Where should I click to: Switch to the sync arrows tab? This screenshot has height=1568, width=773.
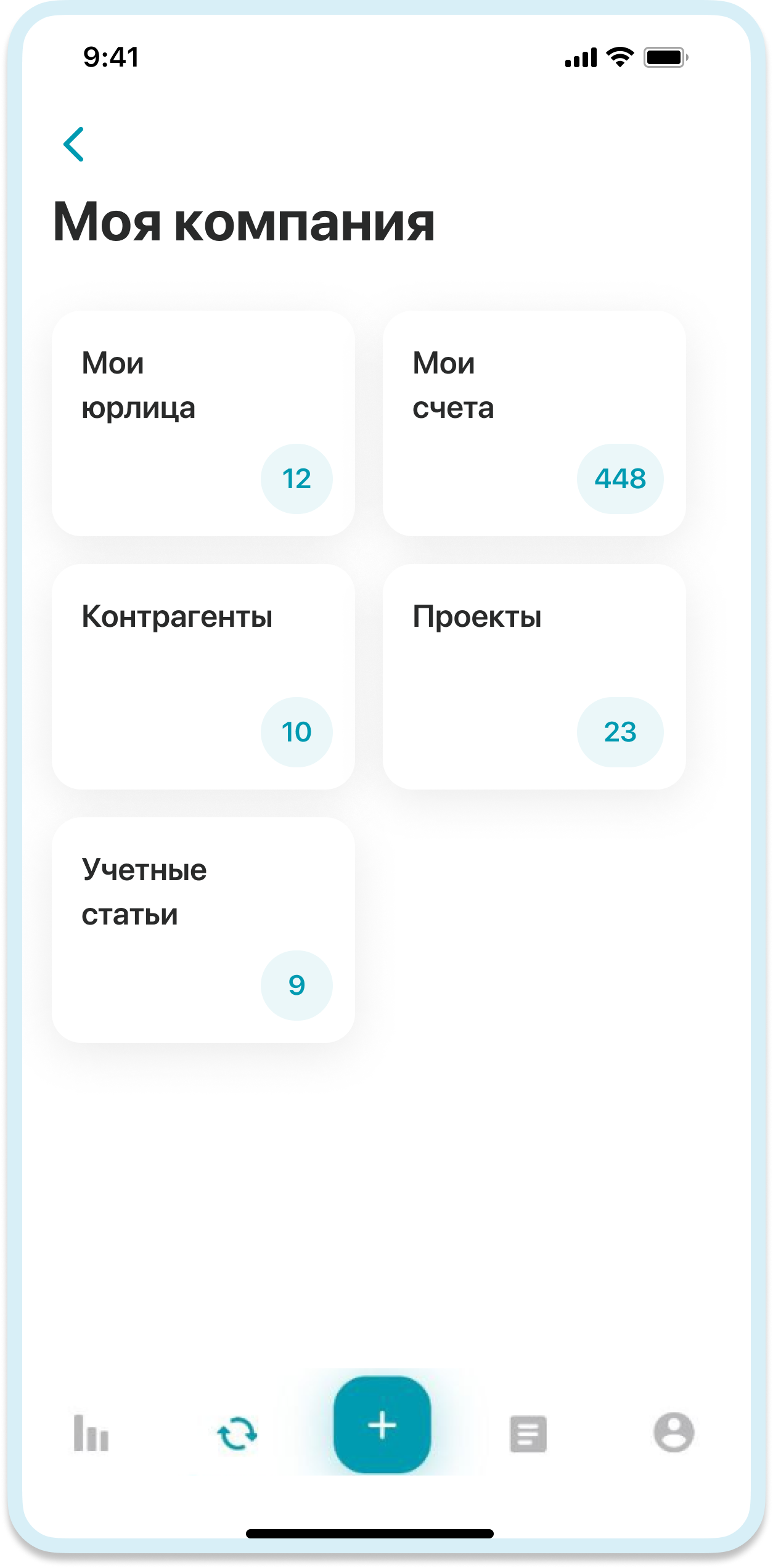237,1433
